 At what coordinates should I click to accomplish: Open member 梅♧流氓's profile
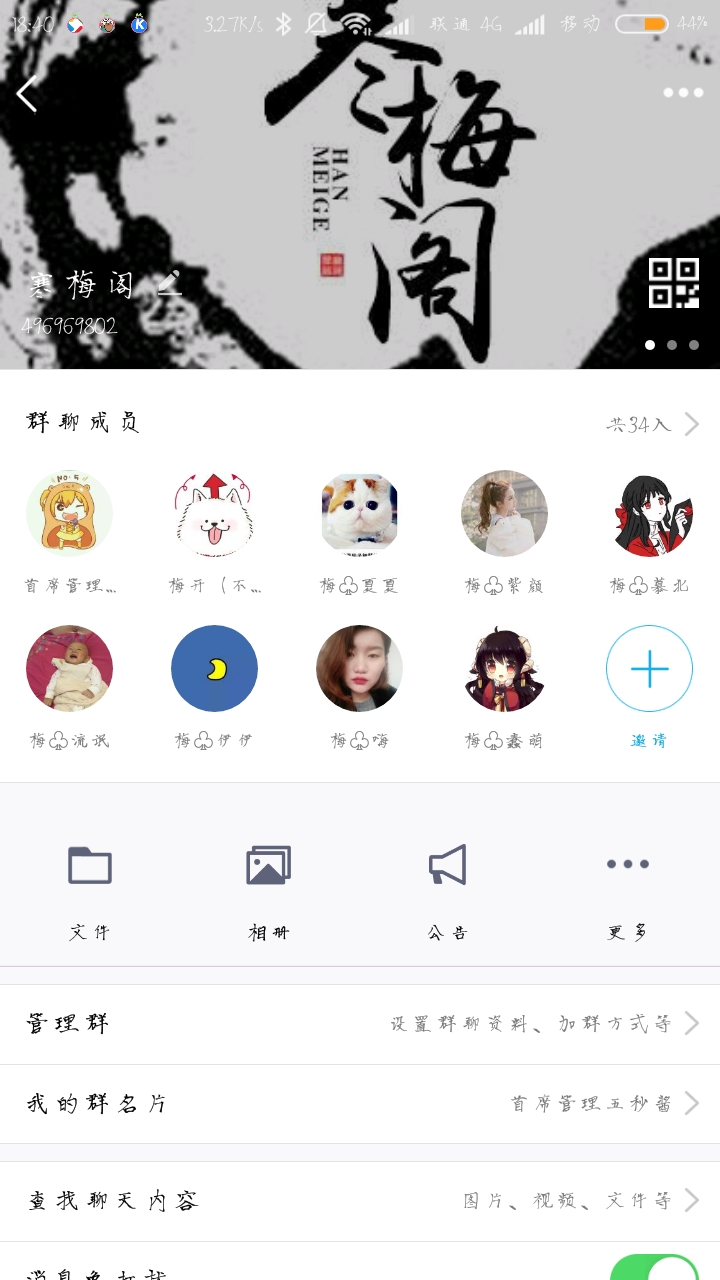pos(69,669)
